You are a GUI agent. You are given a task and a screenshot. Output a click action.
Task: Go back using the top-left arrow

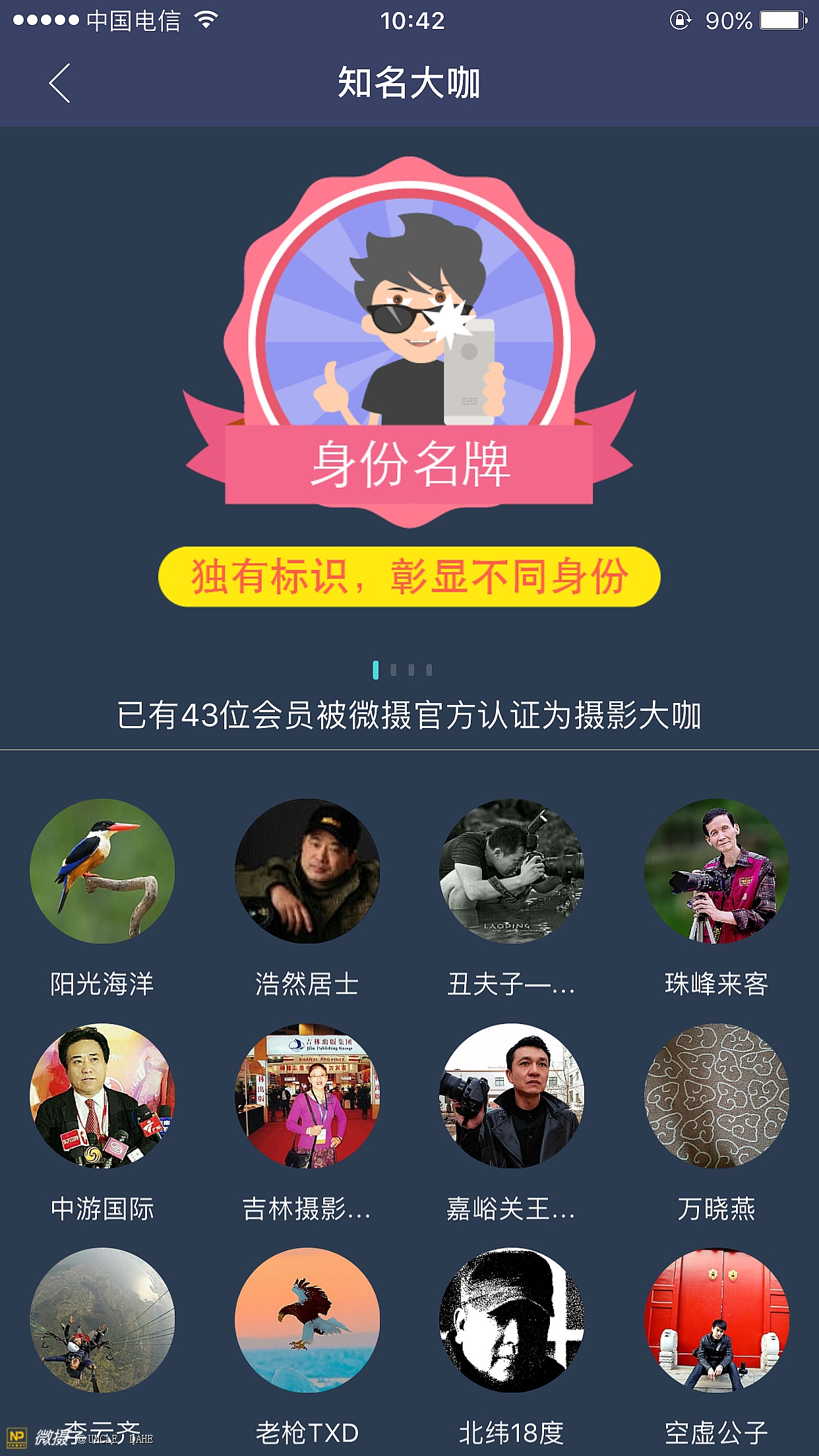[59, 84]
